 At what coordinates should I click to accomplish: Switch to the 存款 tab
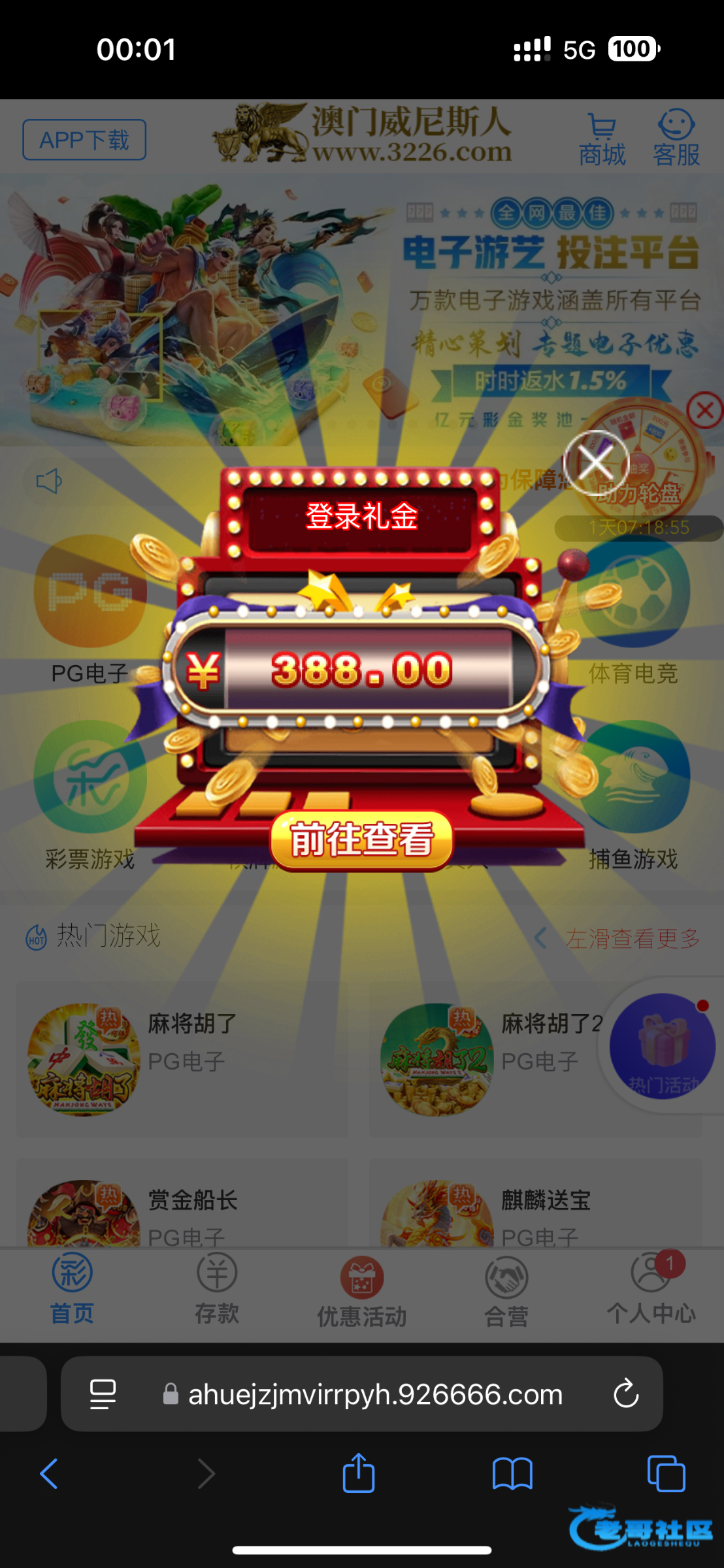click(x=217, y=1288)
